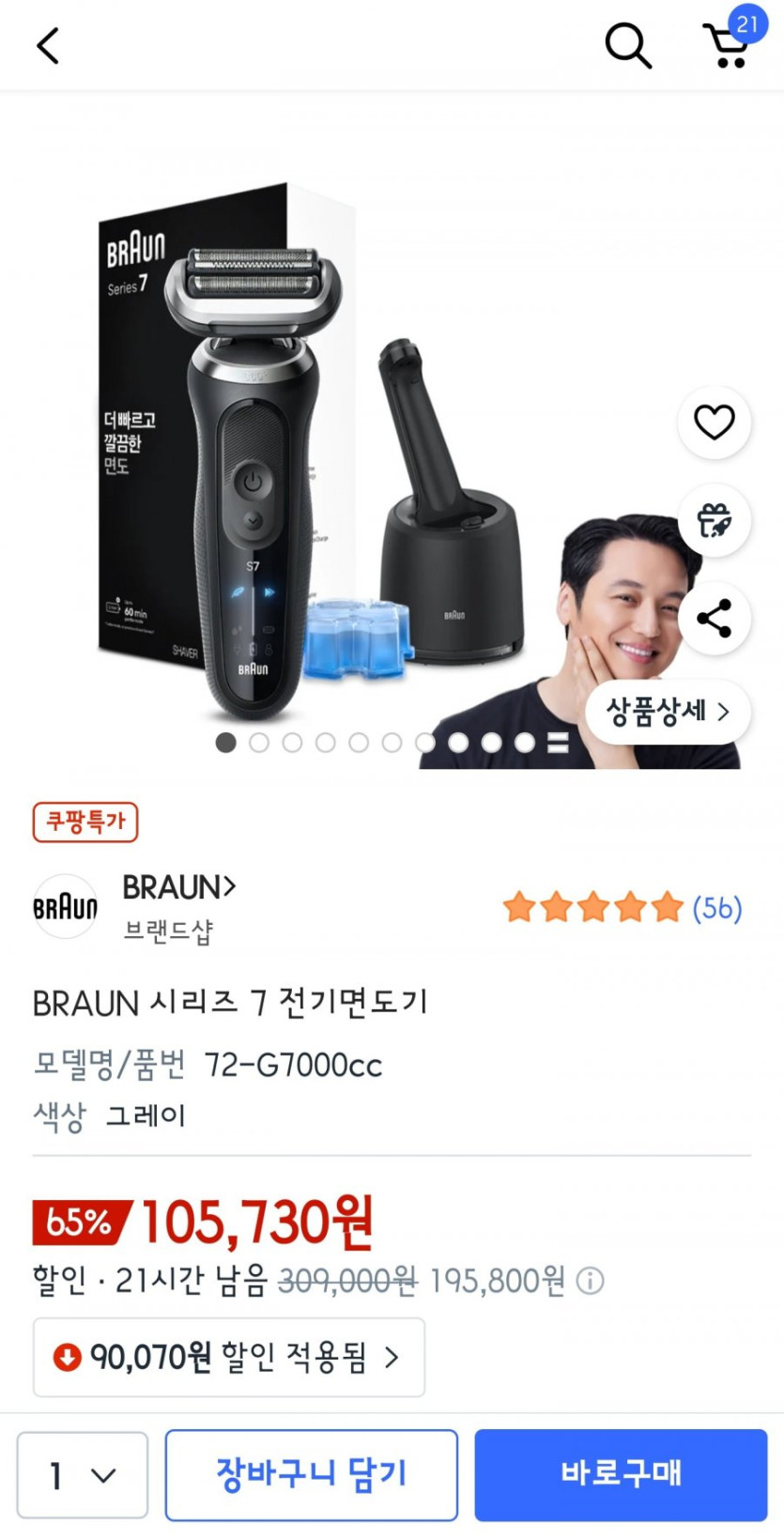The image size is (784, 1538).
Task: Share this Braun shaver product
Action: (x=714, y=618)
